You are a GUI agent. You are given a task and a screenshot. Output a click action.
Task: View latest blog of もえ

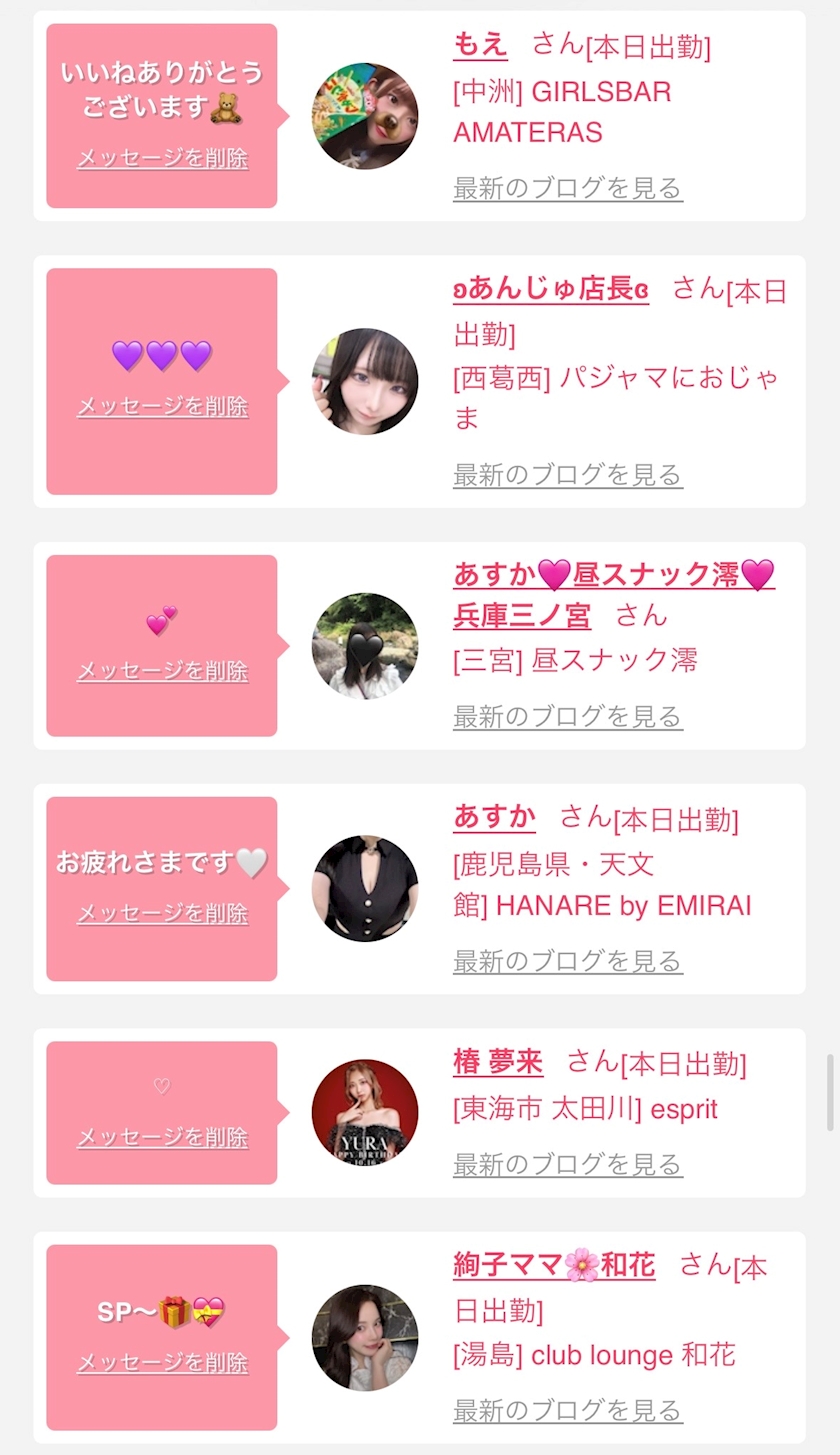[x=567, y=188]
